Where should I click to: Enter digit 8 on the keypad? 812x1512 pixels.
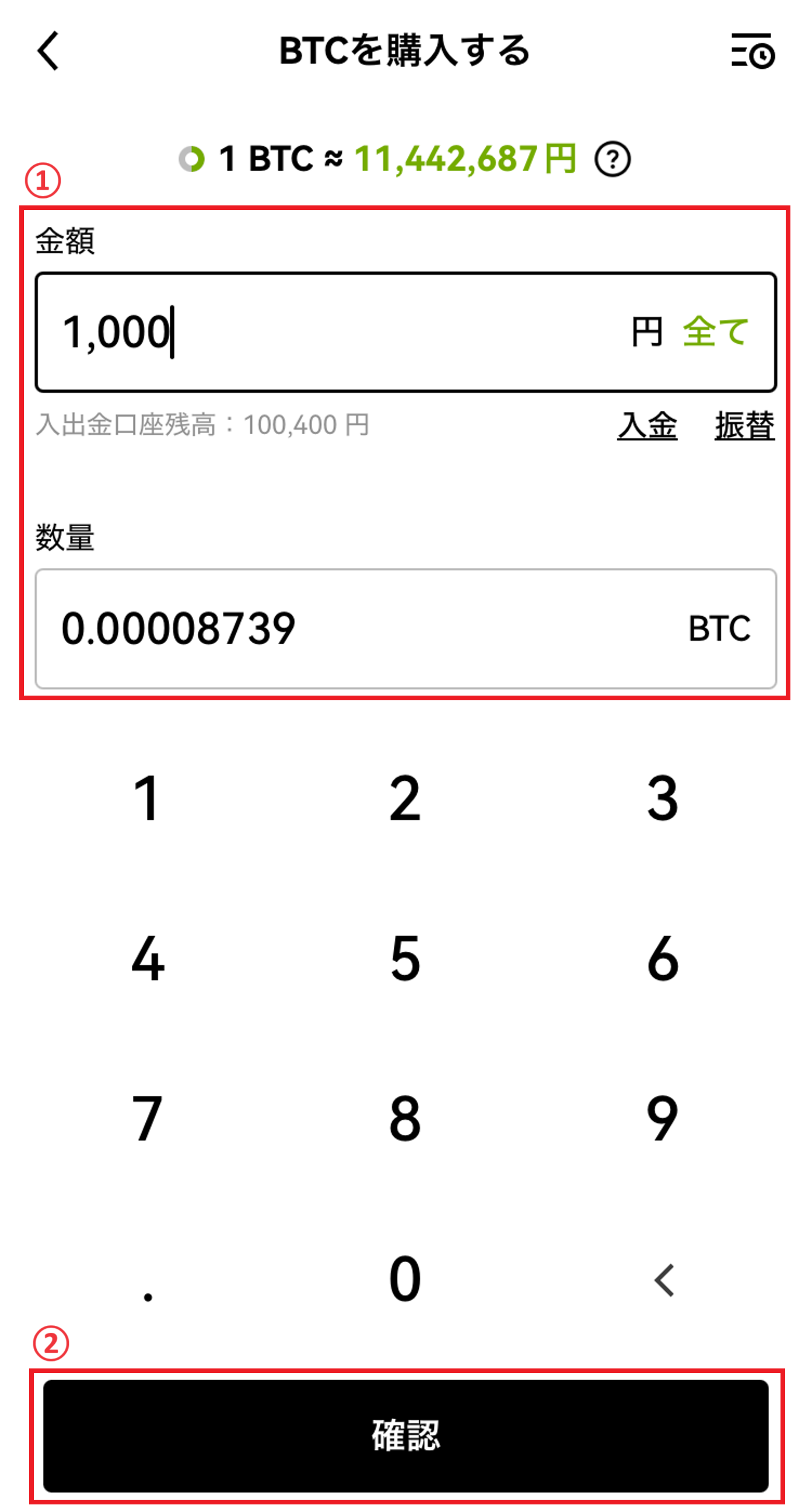click(x=405, y=1119)
